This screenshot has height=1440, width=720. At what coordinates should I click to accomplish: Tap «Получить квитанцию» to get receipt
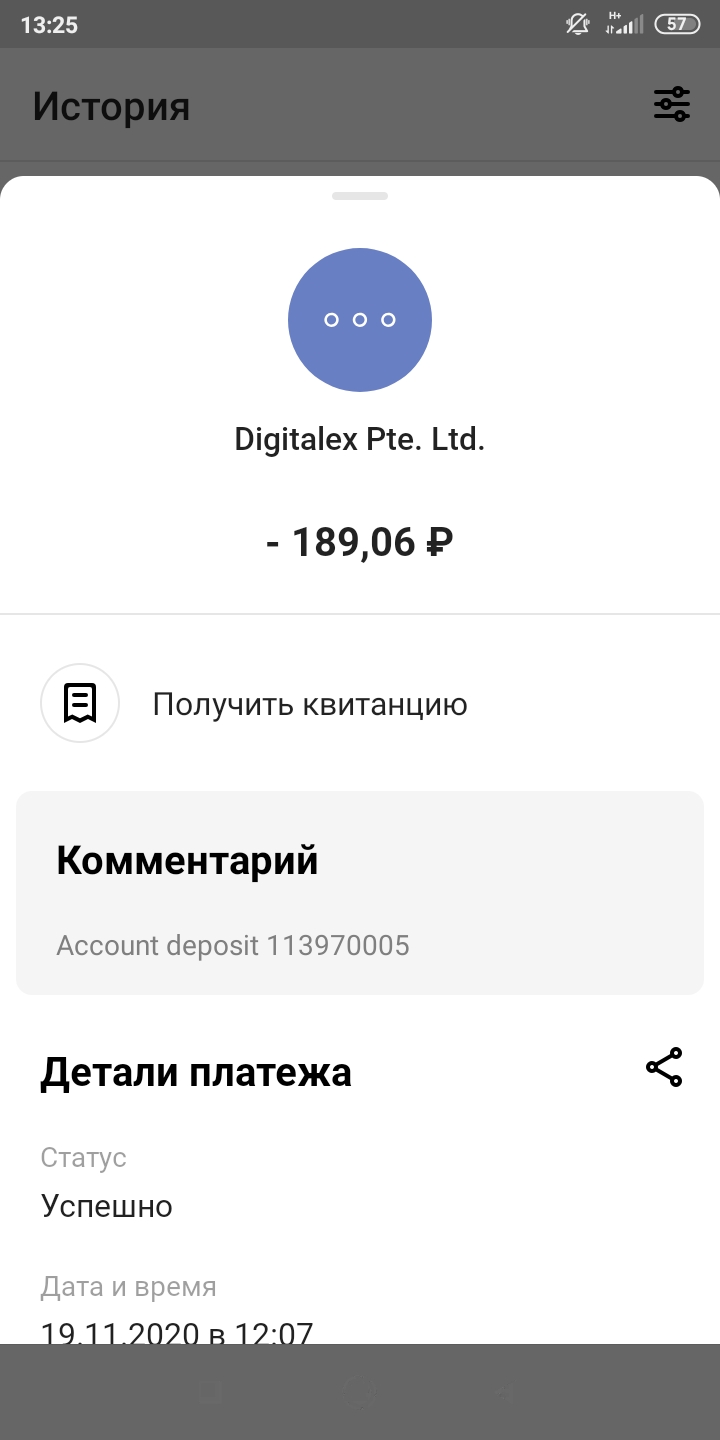[x=309, y=704]
